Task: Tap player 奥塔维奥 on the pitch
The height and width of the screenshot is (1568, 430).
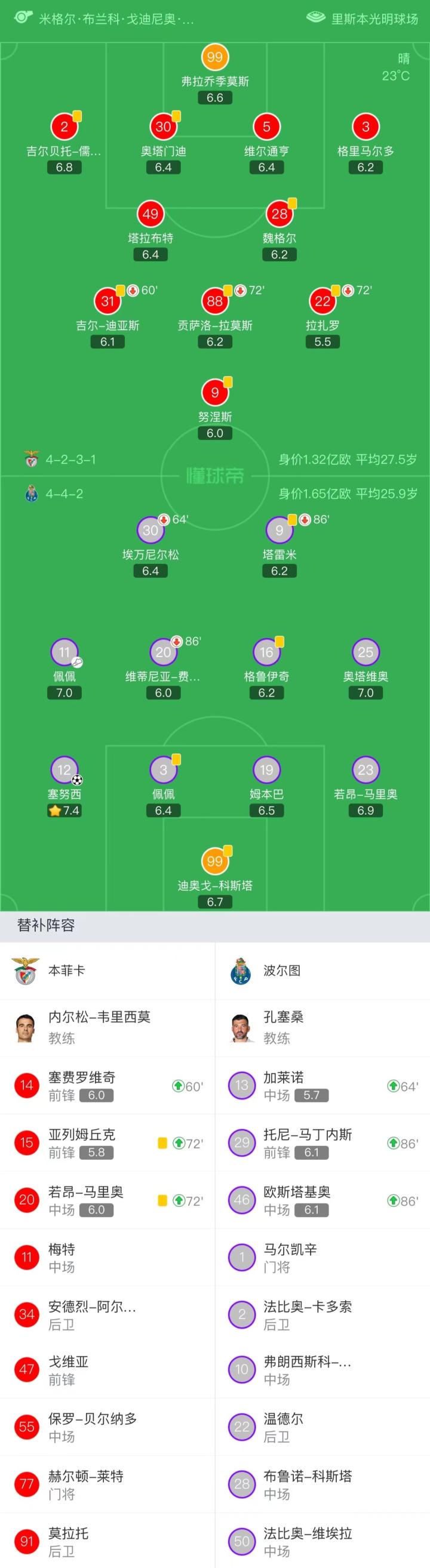Action: coord(365,653)
